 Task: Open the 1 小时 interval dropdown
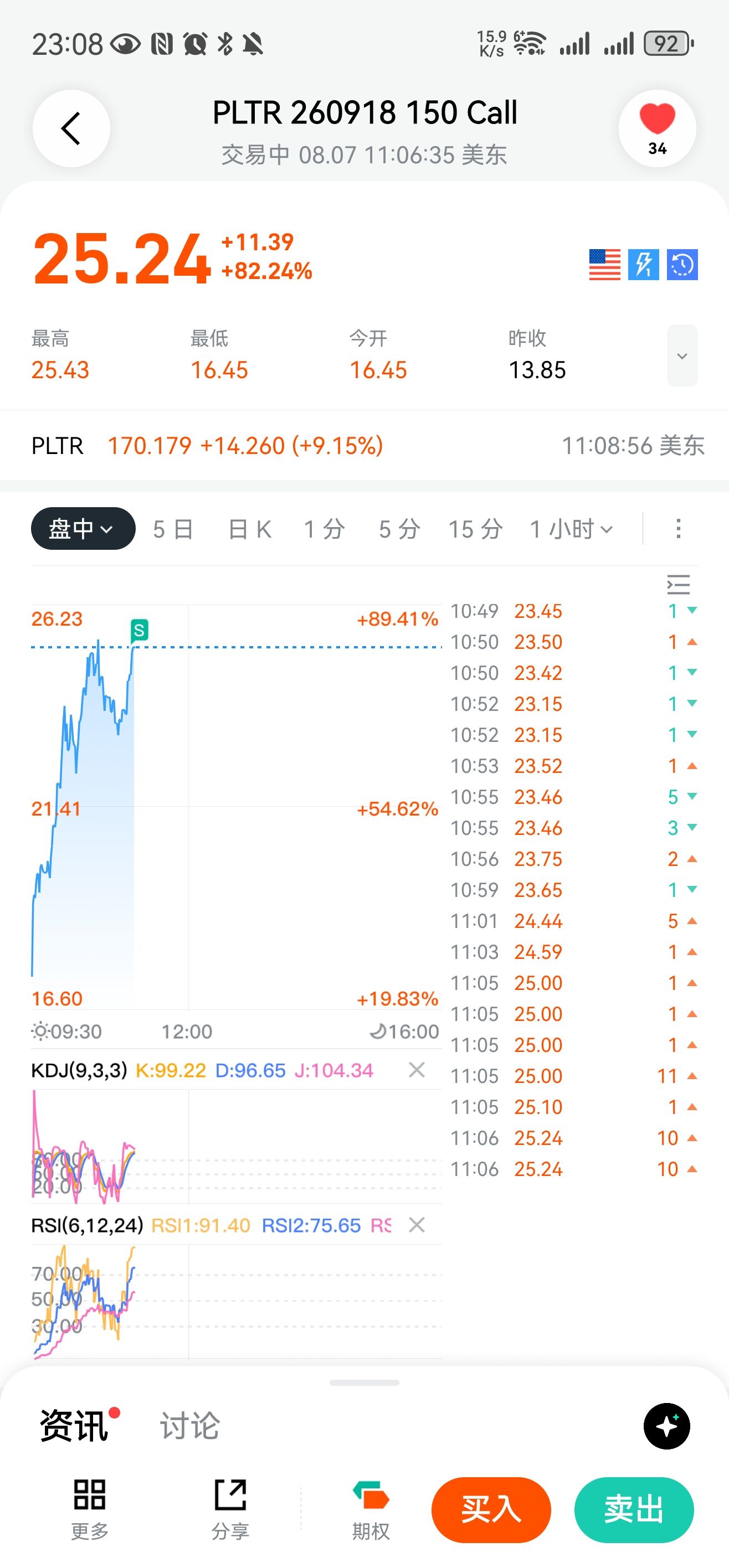point(571,529)
